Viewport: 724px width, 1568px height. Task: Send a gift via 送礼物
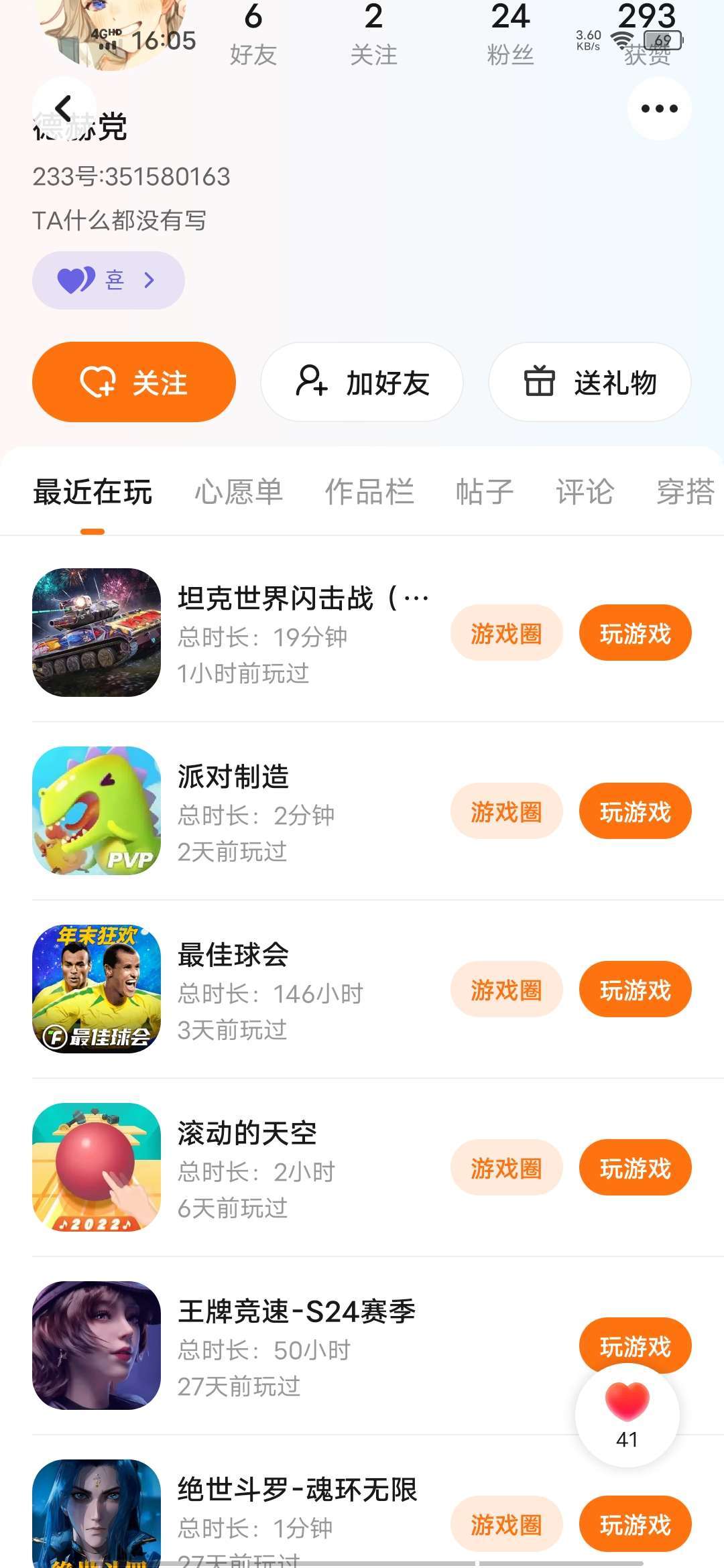[589, 382]
